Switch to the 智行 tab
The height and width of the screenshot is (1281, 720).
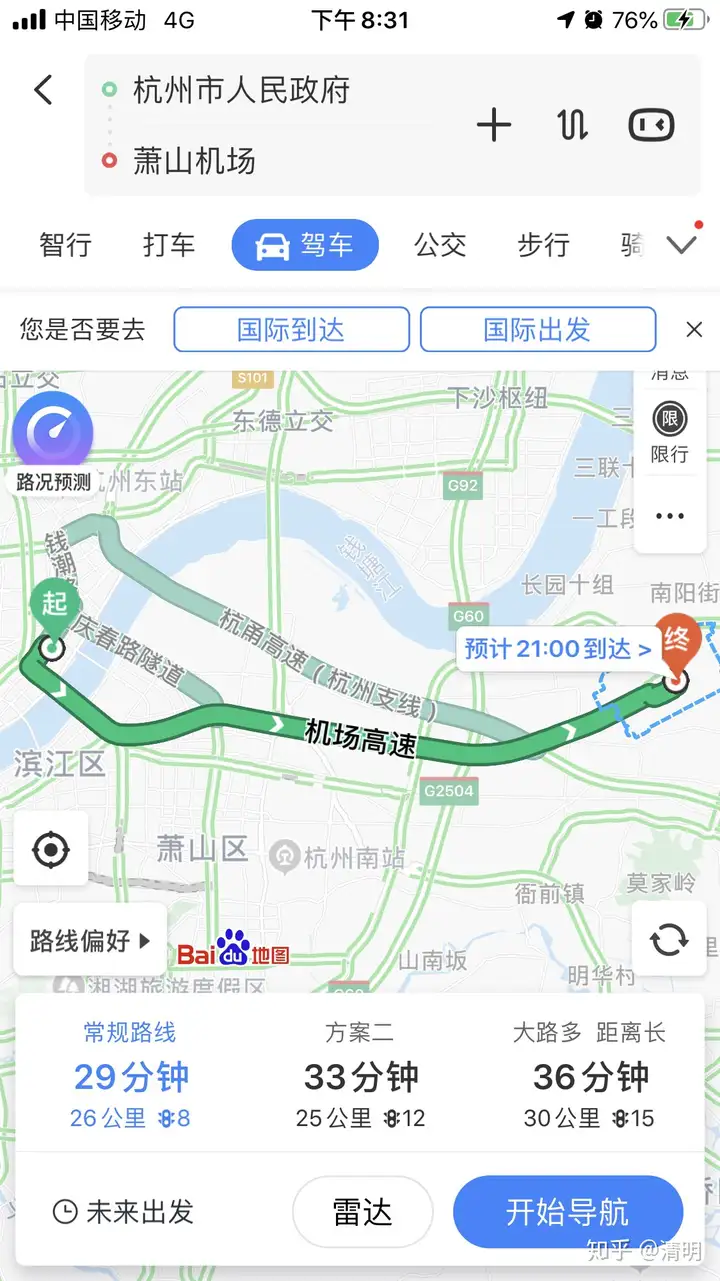point(65,245)
